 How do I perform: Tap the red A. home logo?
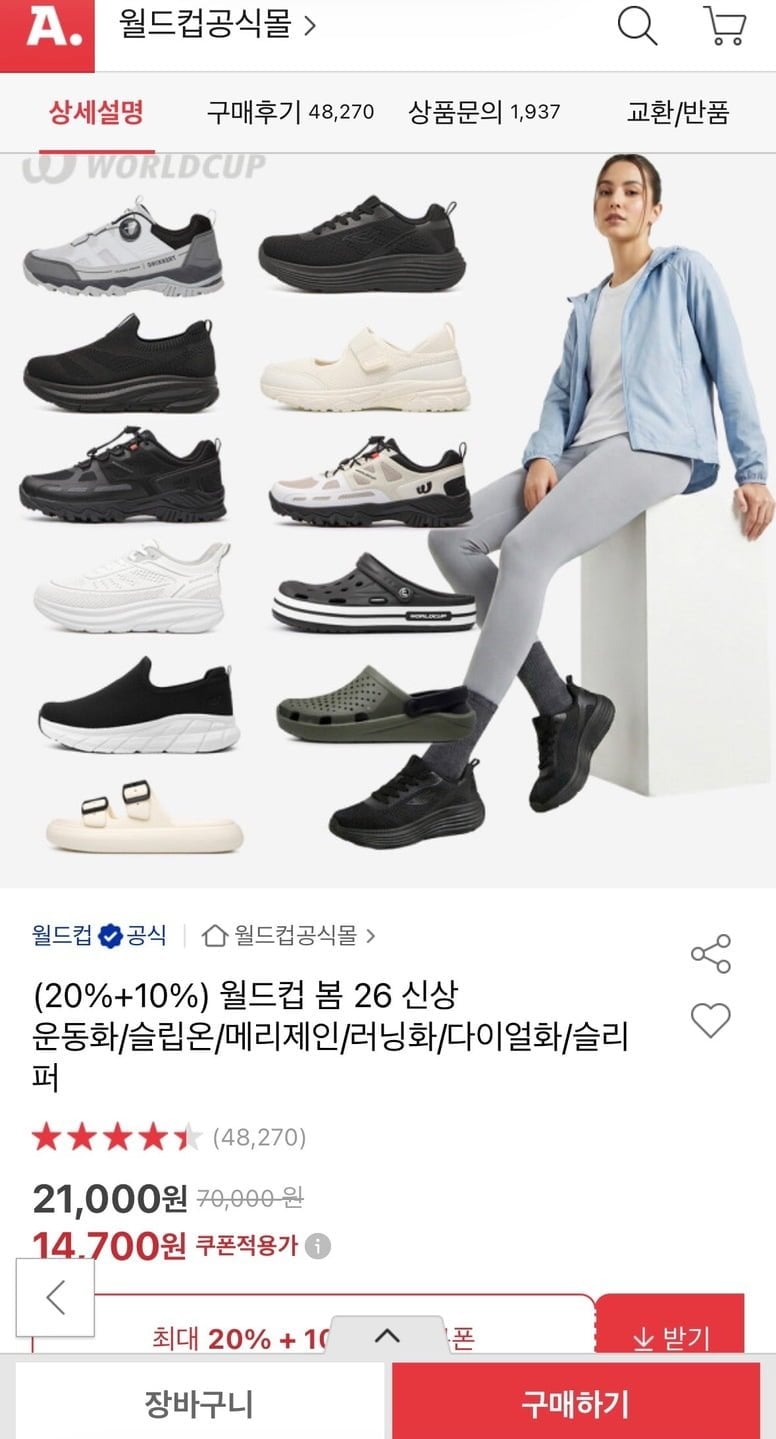[46, 34]
